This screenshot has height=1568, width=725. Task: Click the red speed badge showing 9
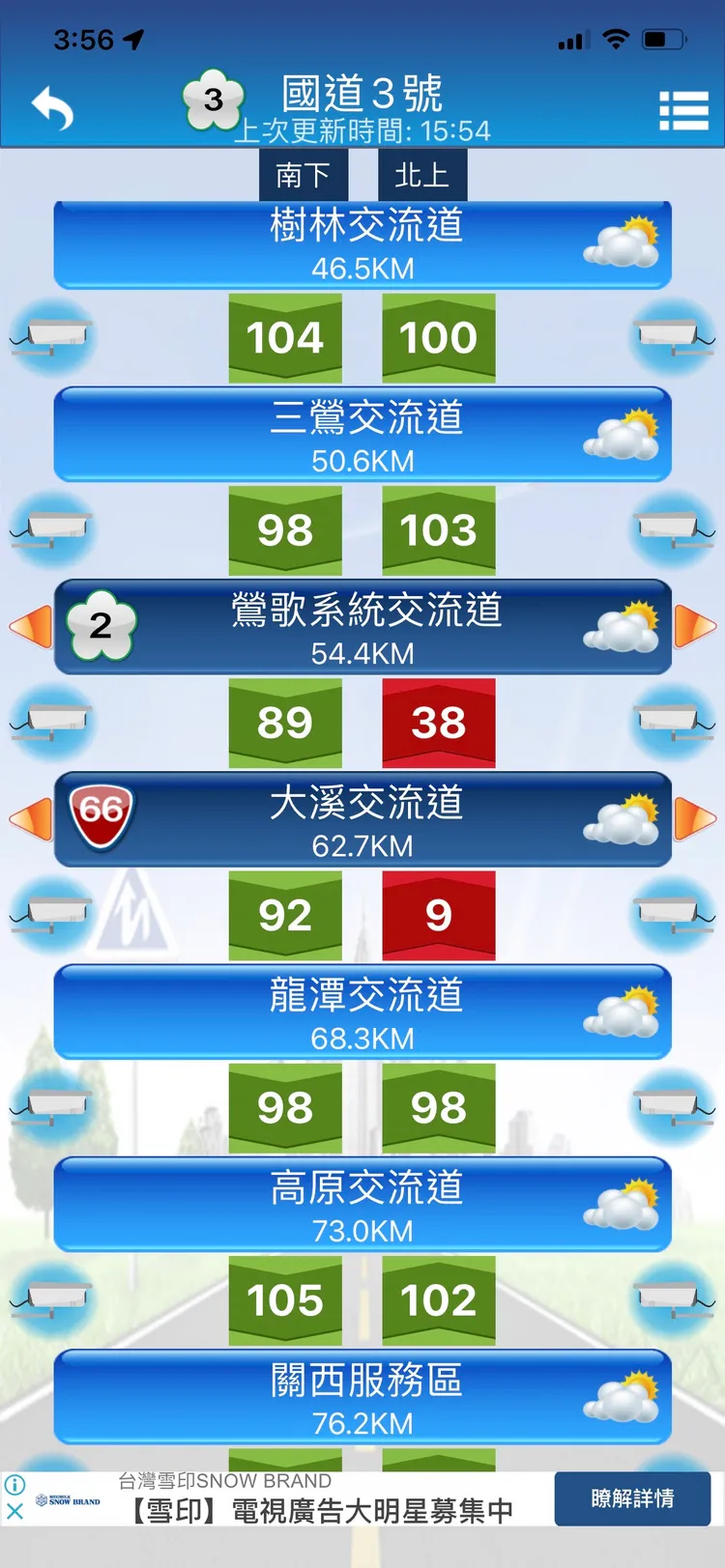pos(439,916)
